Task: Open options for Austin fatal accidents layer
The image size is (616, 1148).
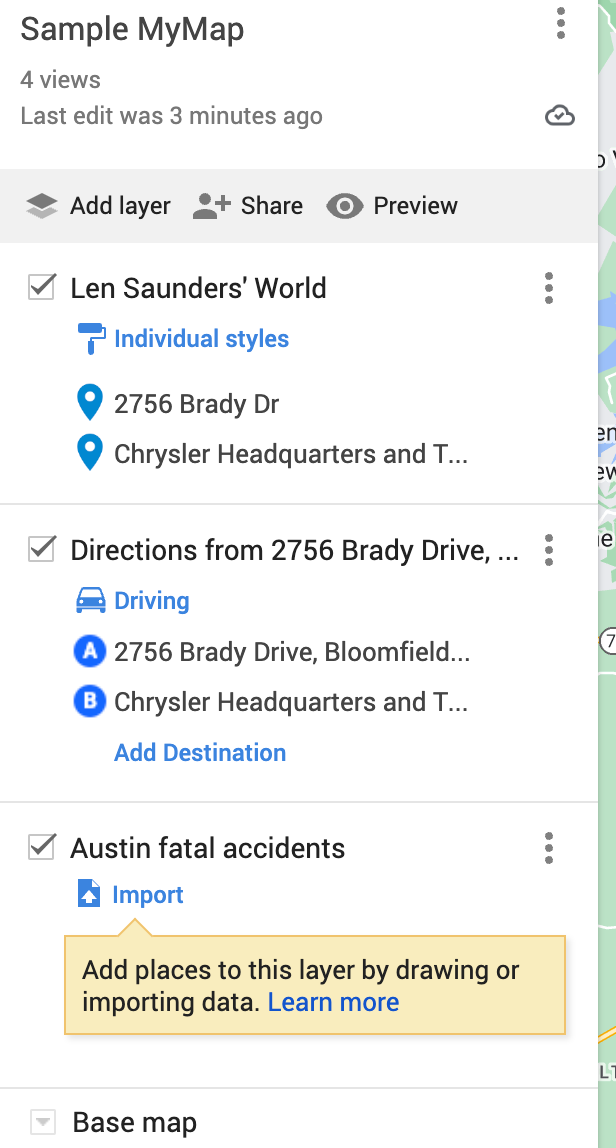Action: (549, 849)
